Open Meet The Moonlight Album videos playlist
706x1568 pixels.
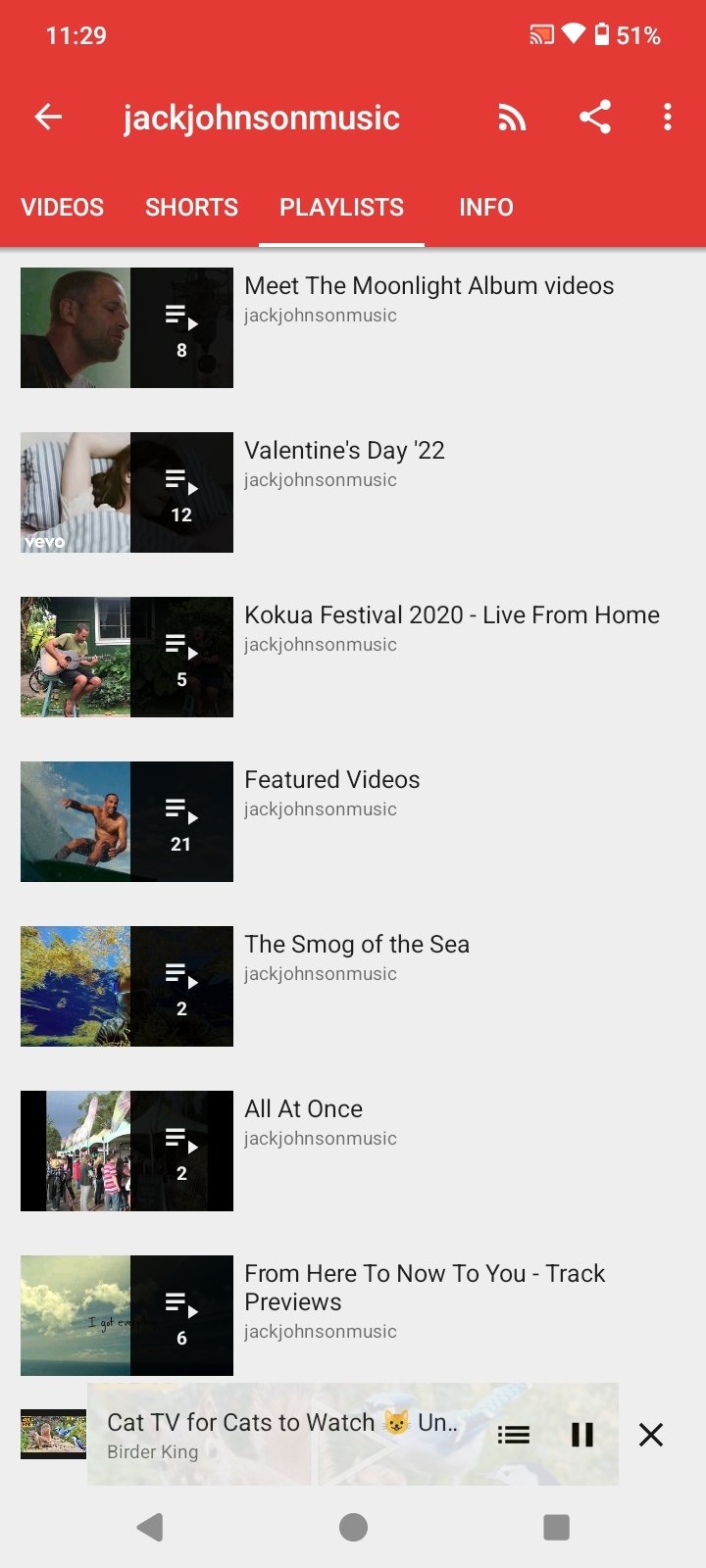point(429,286)
